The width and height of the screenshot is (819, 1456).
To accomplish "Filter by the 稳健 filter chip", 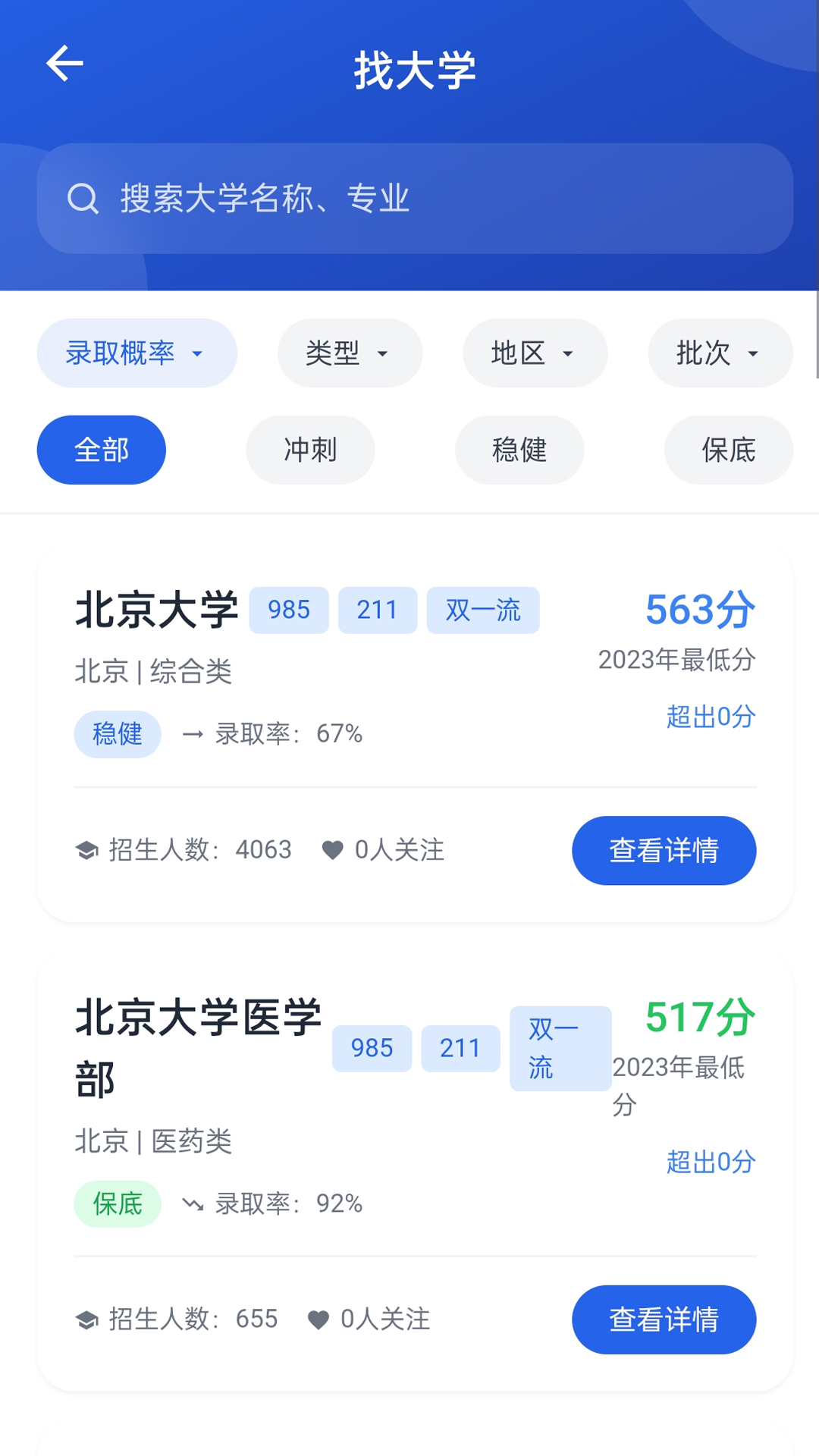I will click(x=519, y=450).
